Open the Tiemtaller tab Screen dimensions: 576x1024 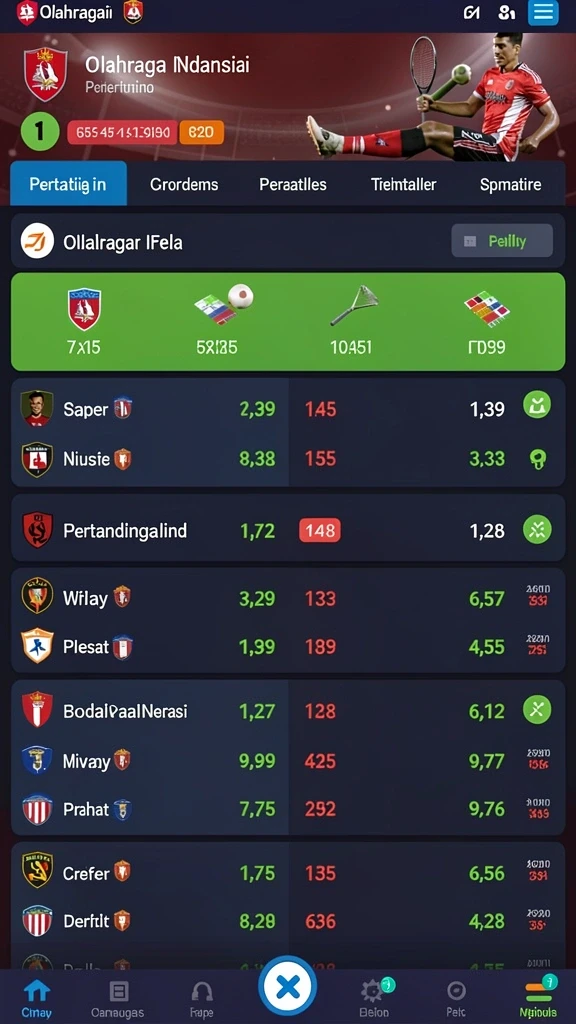click(x=404, y=185)
